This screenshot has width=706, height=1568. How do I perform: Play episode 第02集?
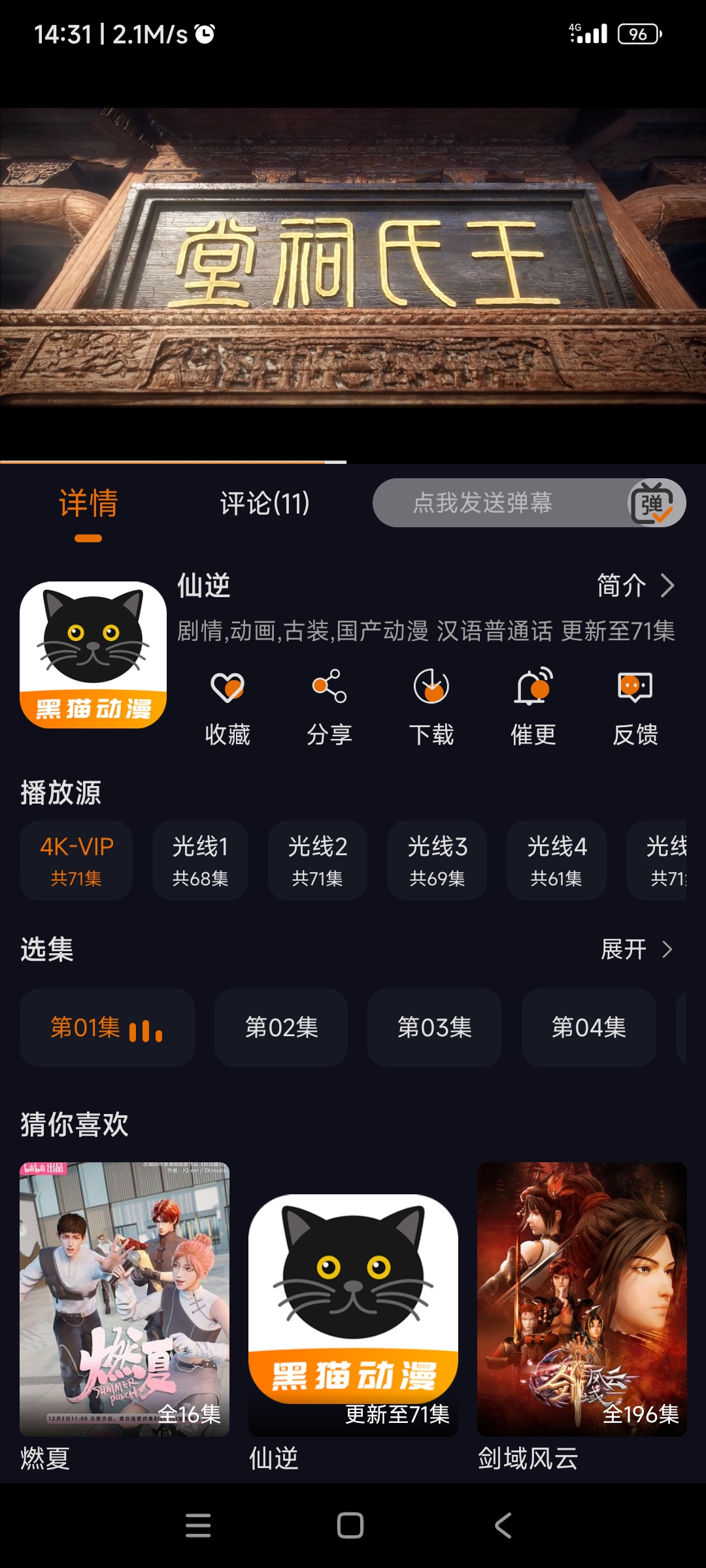click(x=281, y=1028)
